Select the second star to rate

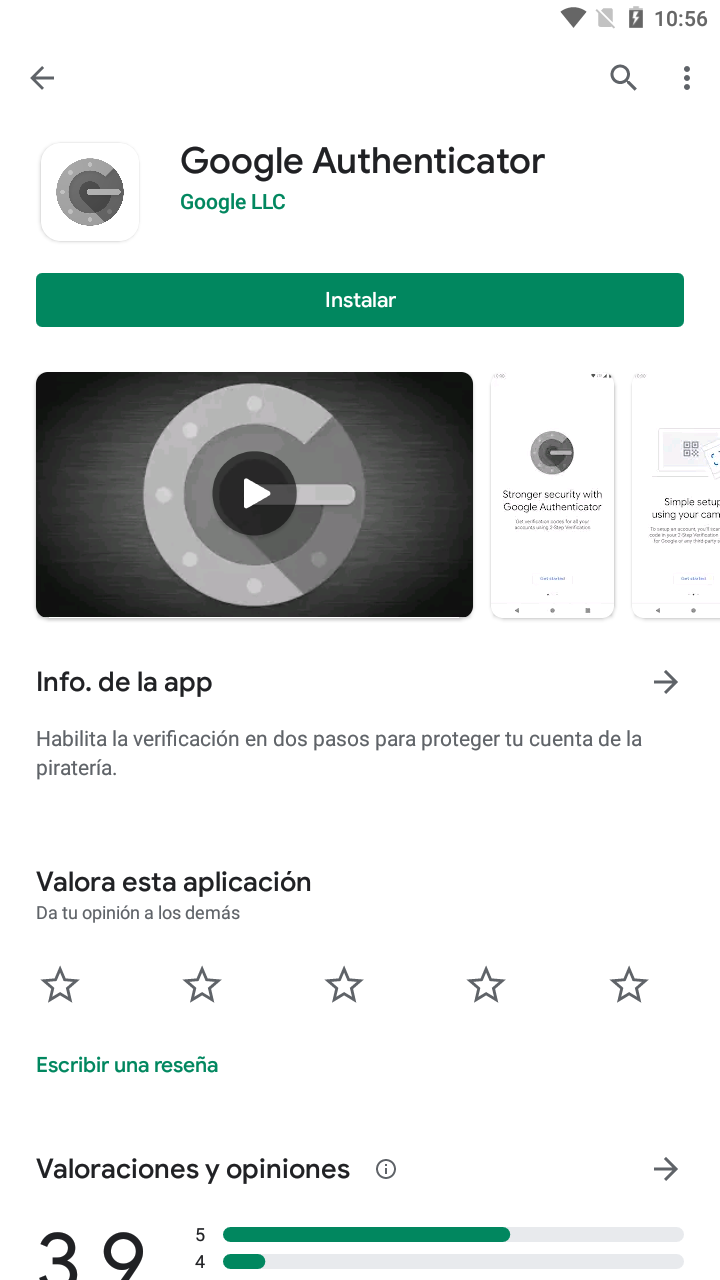pos(201,984)
